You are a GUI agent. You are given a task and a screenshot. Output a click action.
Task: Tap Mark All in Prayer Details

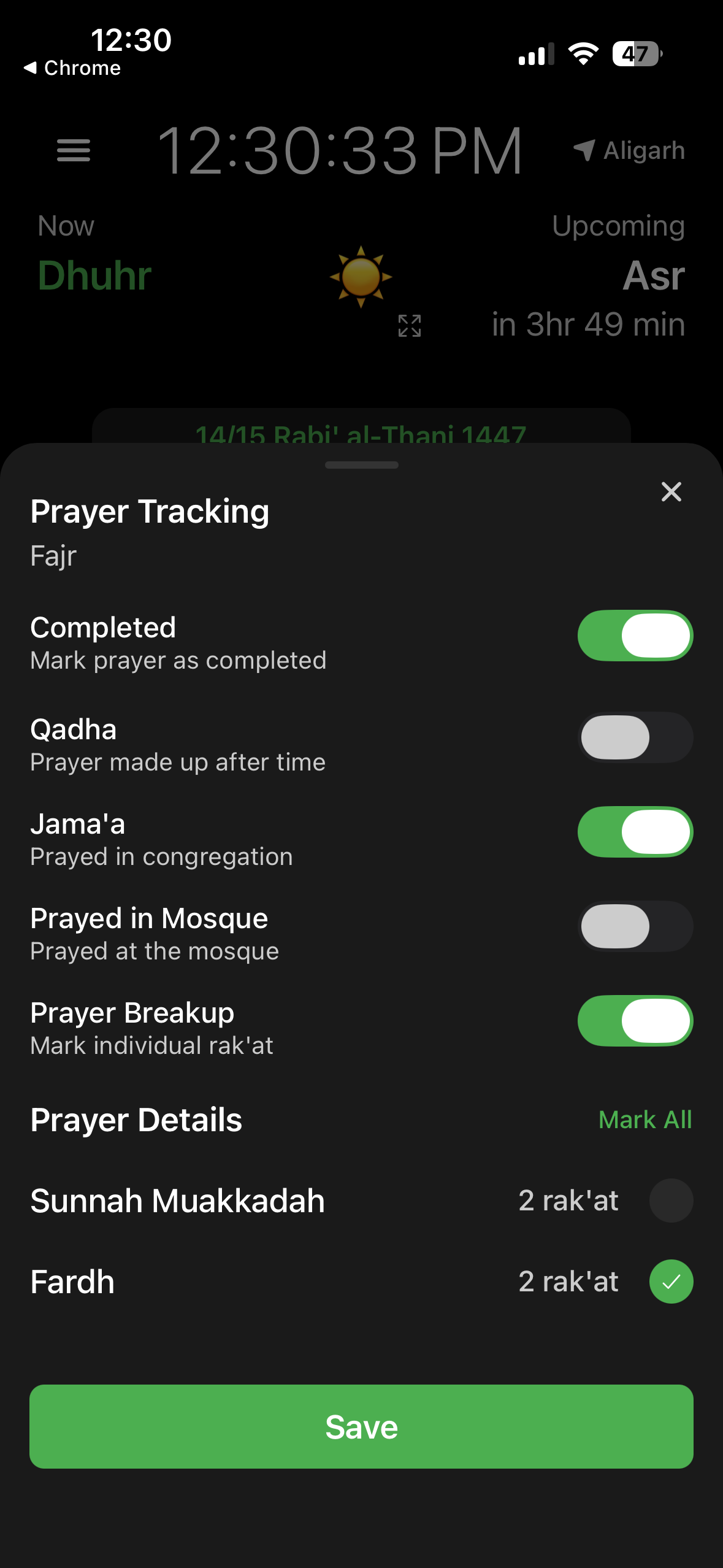pyautogui.click(x=645, y=1120)
